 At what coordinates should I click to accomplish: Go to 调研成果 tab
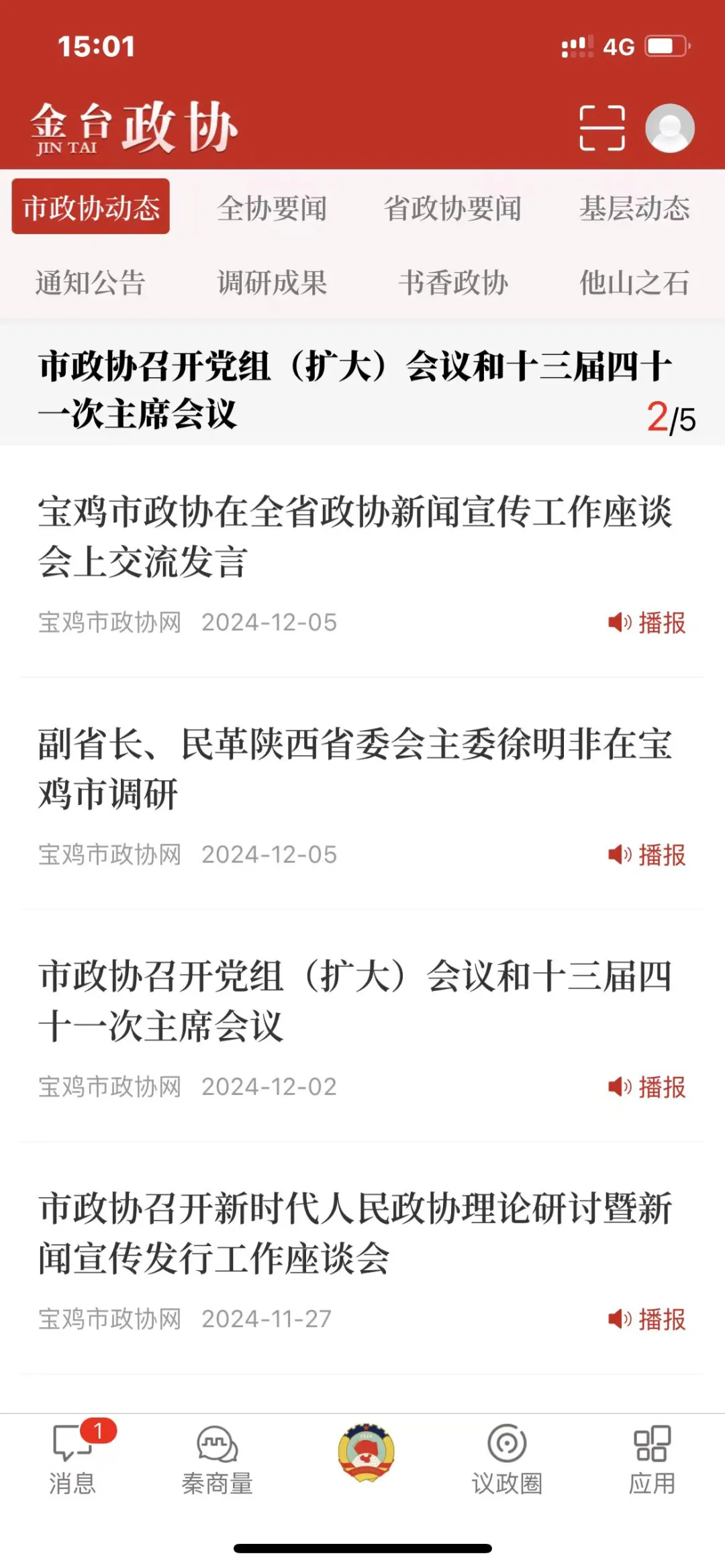(272, 282)
